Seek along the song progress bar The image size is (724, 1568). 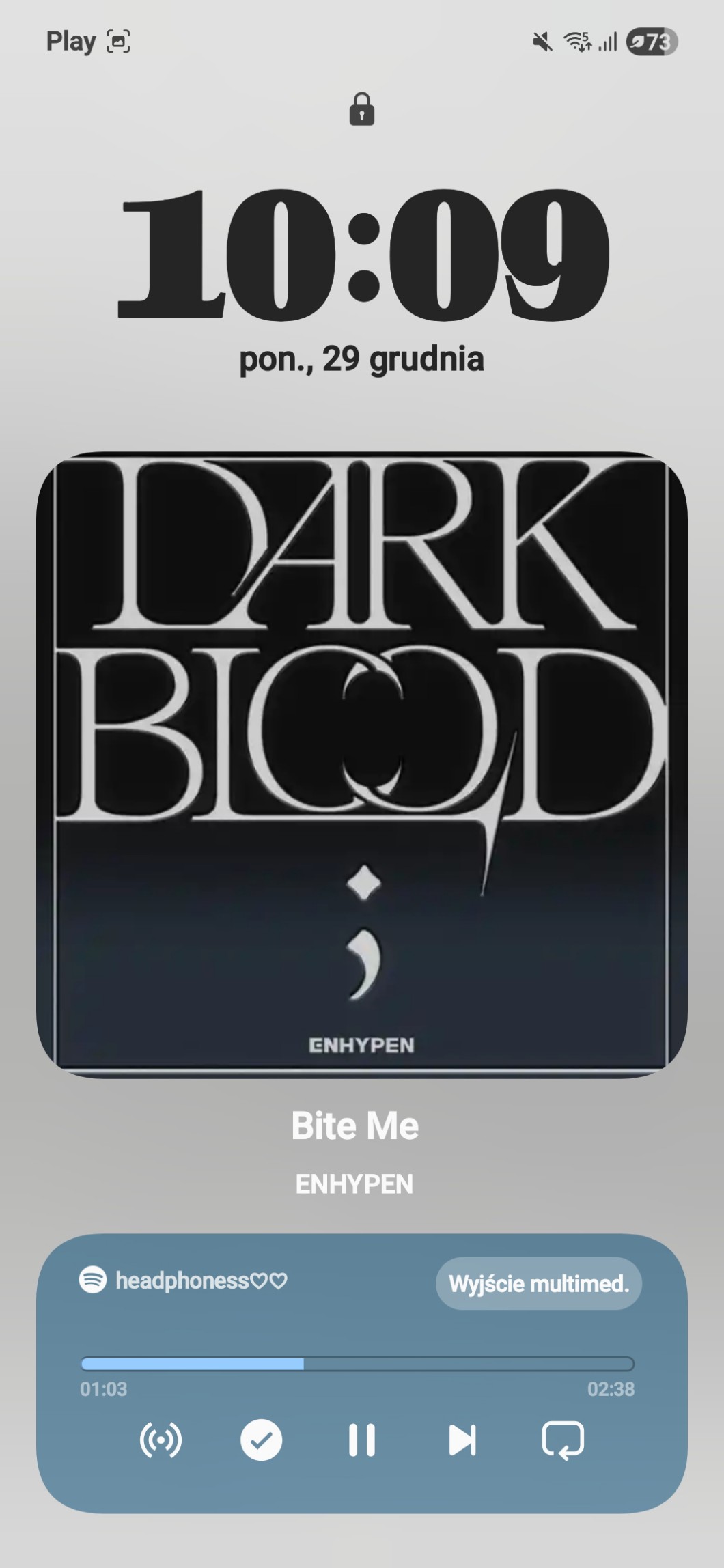coord(357,1364)
